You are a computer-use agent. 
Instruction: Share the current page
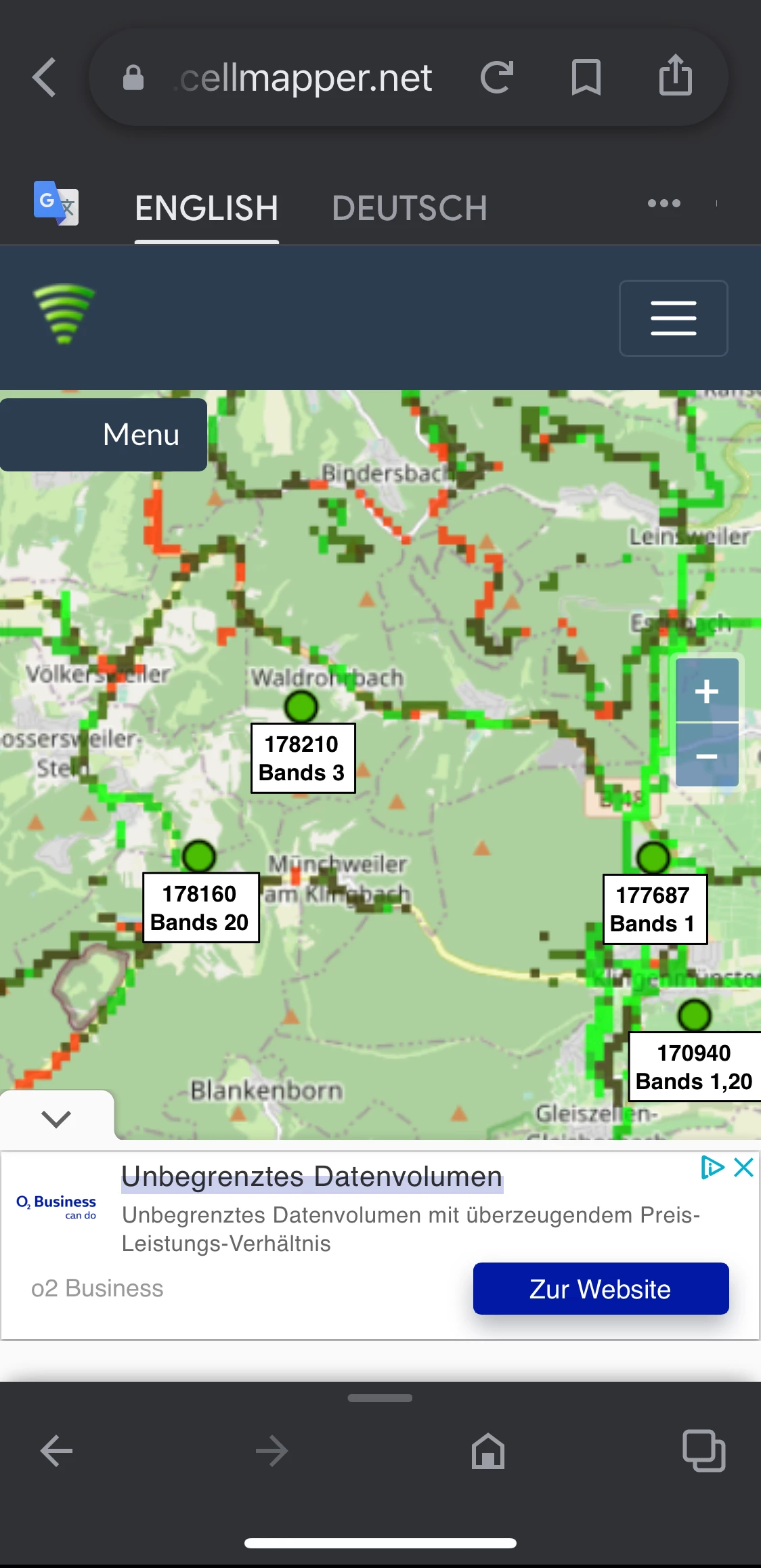(x=675, y=76)
